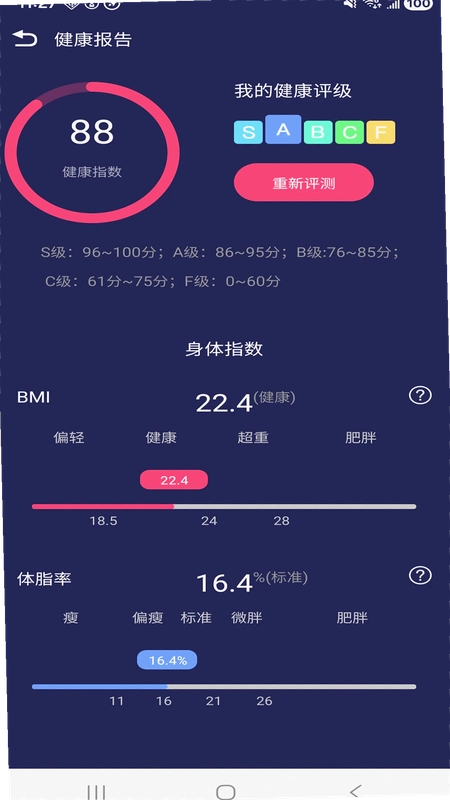Open recent apps from the navigation bar

(x=96, y=791)
